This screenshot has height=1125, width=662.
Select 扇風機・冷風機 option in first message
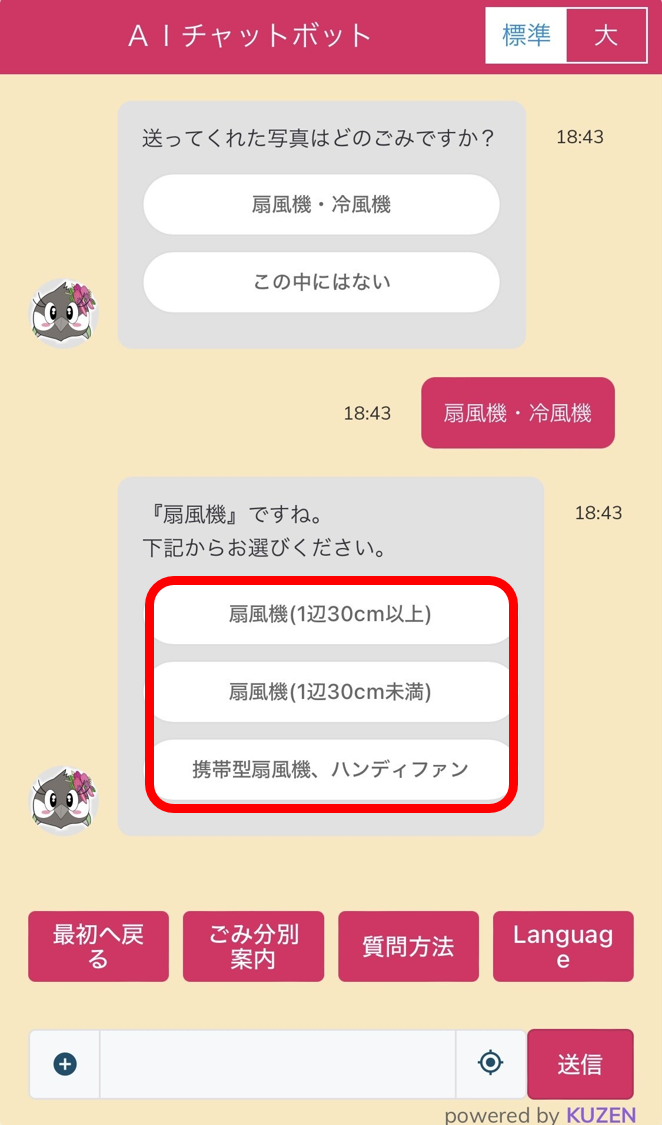point(321,205)
